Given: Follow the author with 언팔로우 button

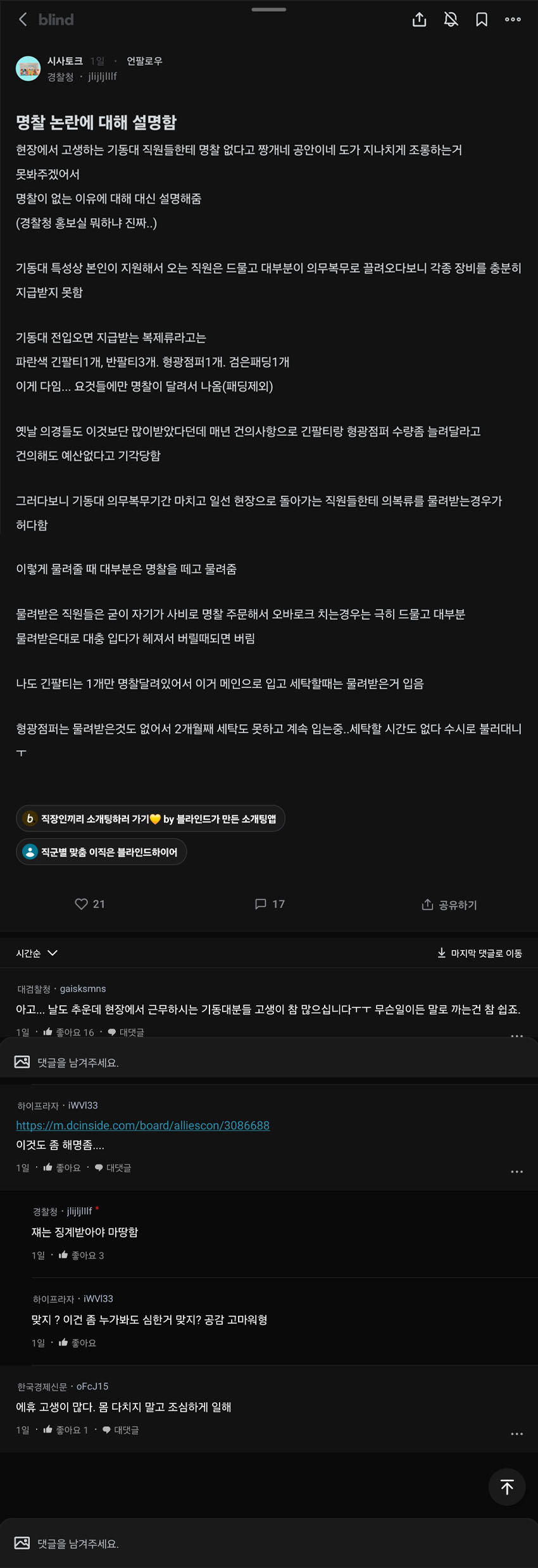Looking at the screenshot, I should pos(144,61).
